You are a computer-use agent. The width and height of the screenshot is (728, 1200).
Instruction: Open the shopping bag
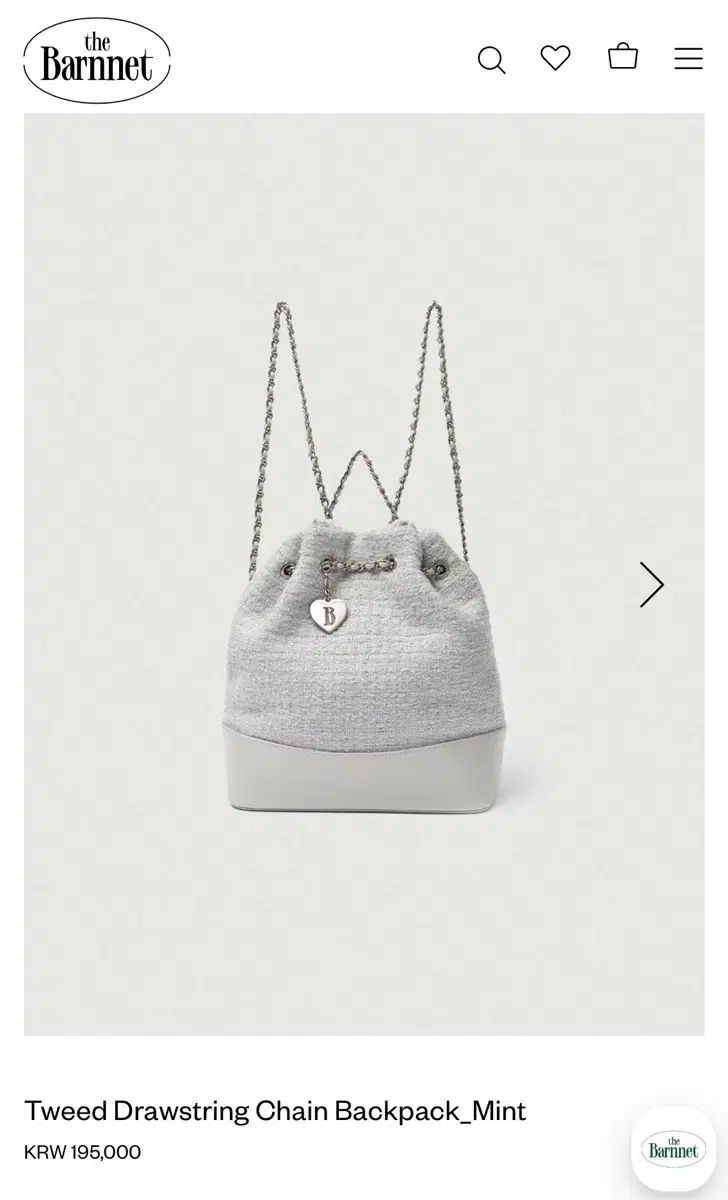click(x=623, y=57)
